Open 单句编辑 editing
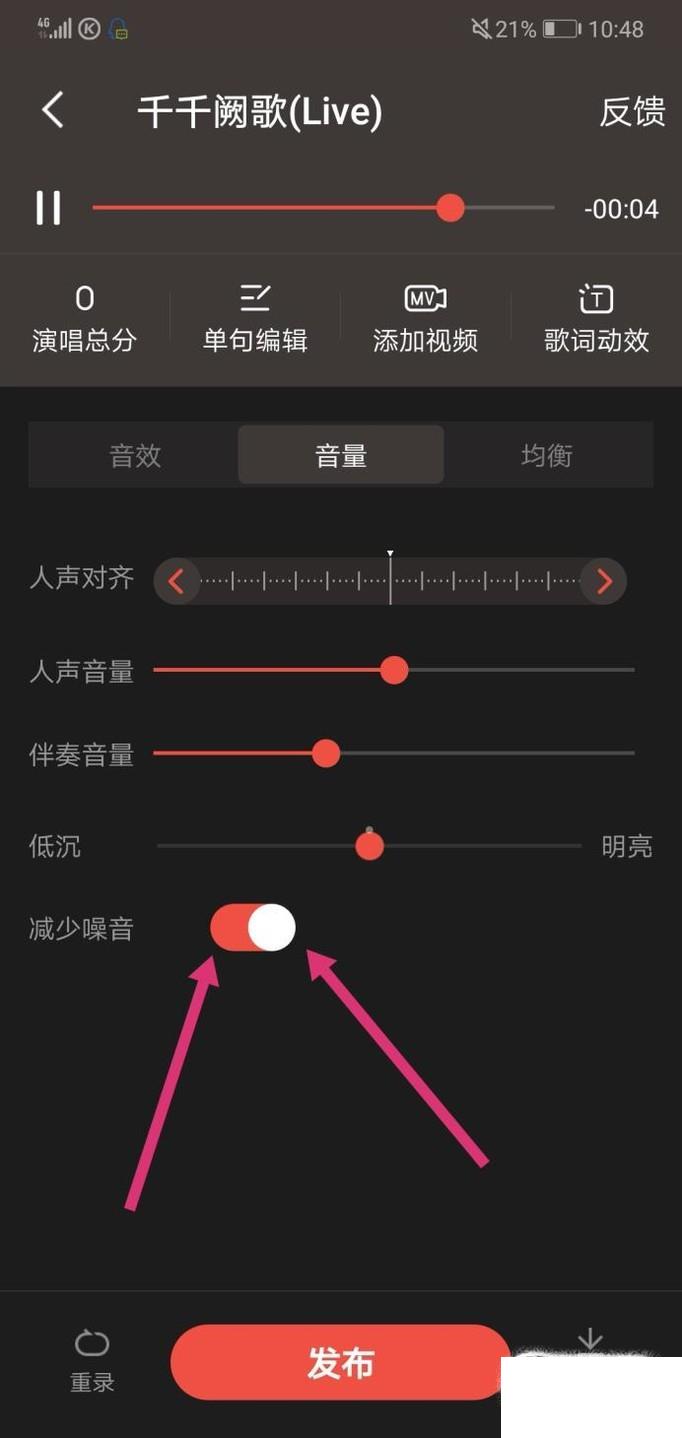The image size is (682, 1438). (255, 320)
